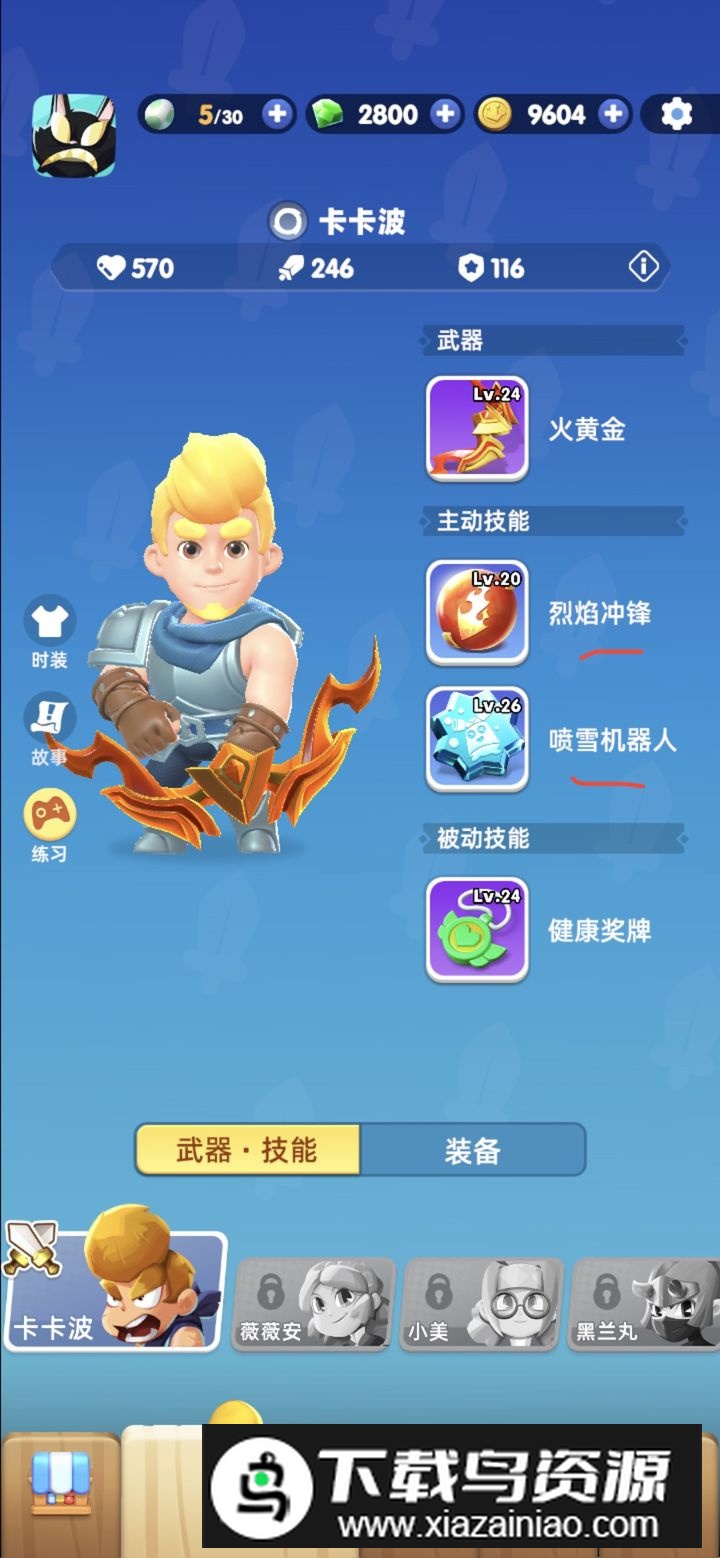Add gold coins with the plus button
720x1558 pixels.
point(613,115)
